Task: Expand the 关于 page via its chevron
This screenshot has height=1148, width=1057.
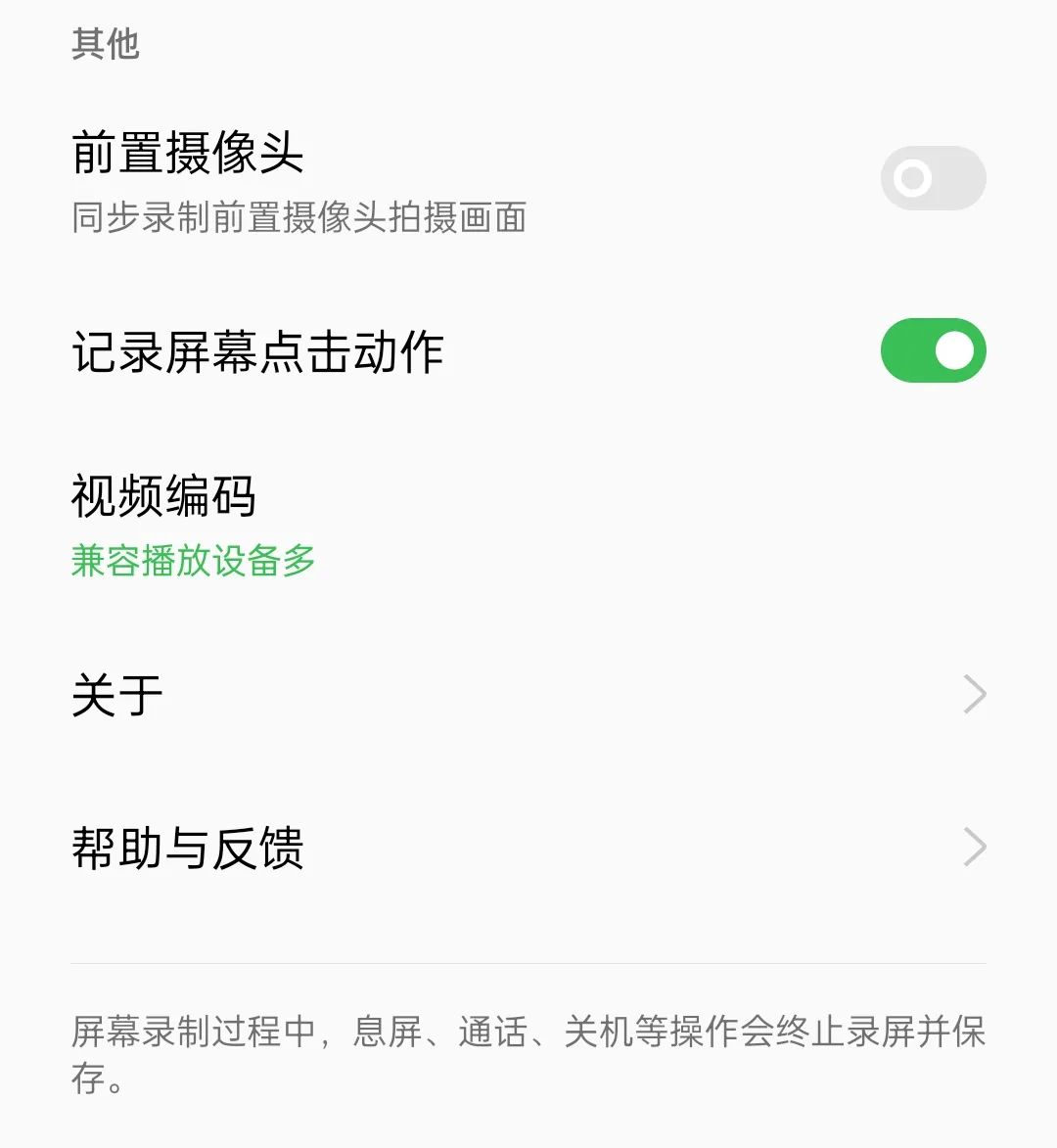Action: tap(975, 693)
